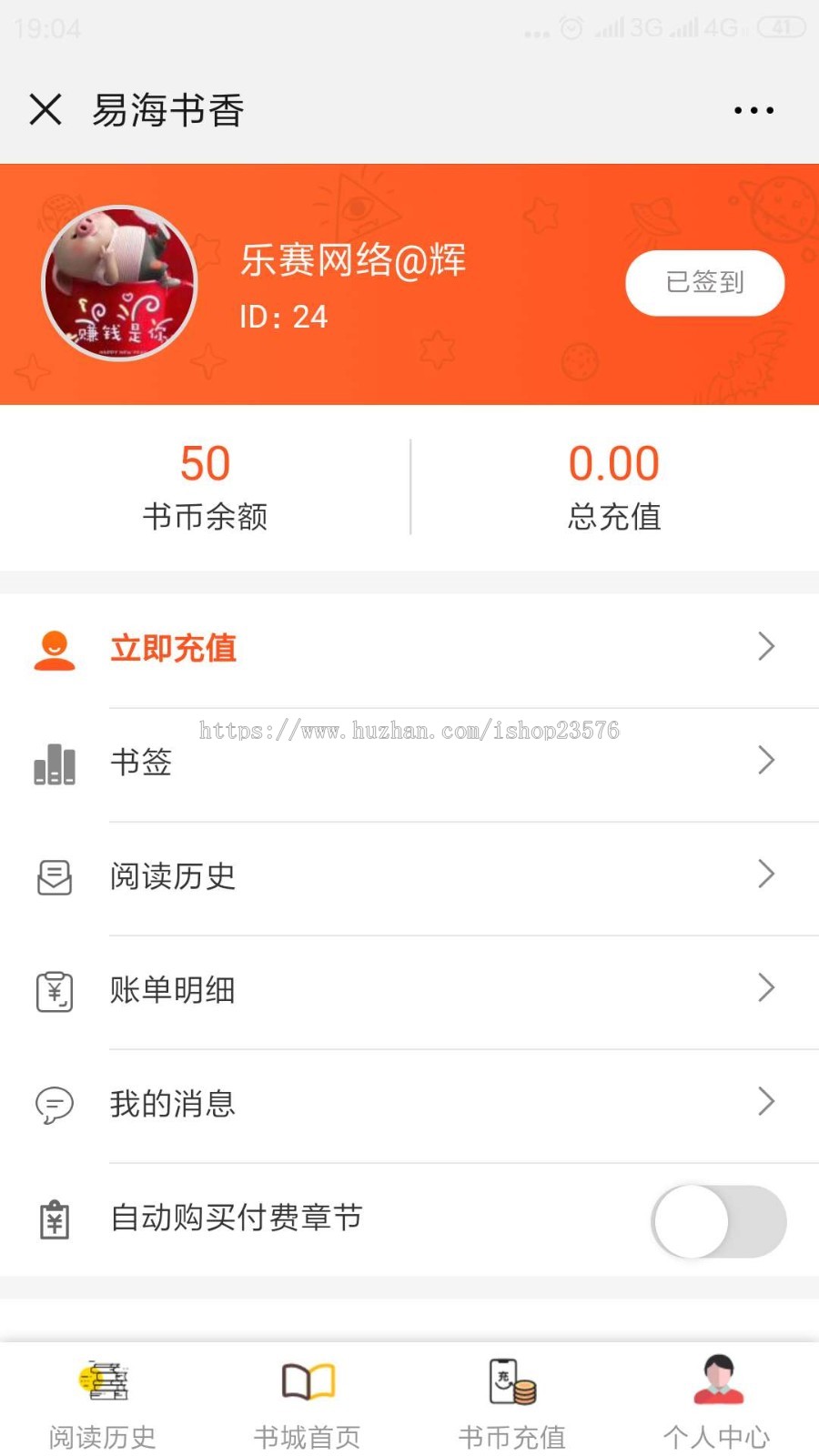
Task: Select the recharge person icon beside 立即充值
Action: click(56, 647)
